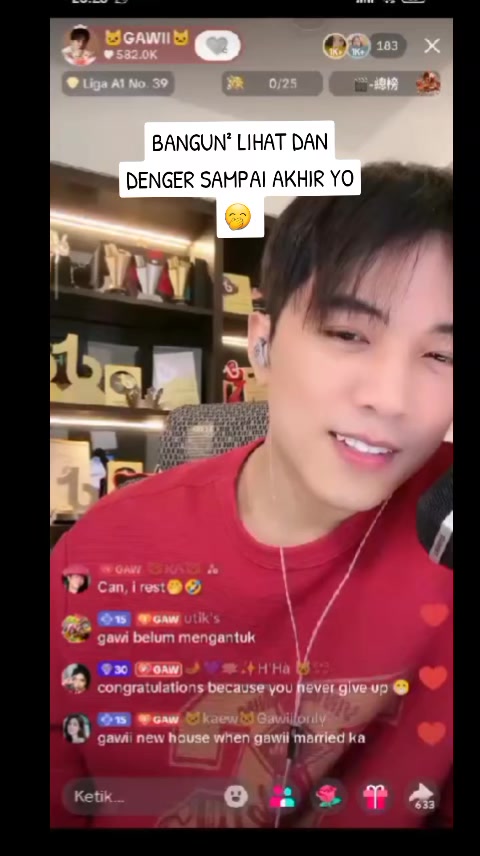
Task: Open the leaderboard chip at top right
Action: tap(385, 84)
